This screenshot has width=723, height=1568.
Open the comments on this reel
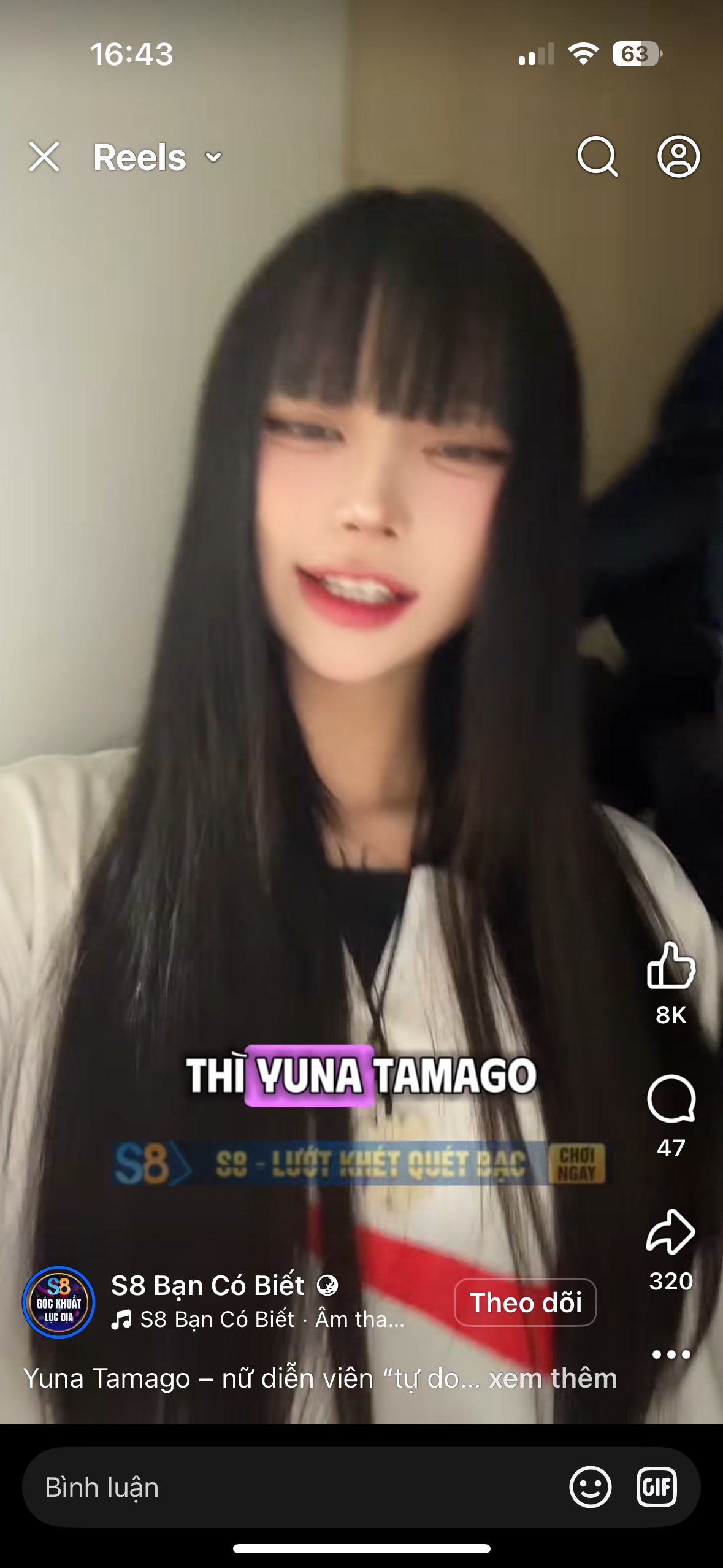click(x=671, y=1099)
